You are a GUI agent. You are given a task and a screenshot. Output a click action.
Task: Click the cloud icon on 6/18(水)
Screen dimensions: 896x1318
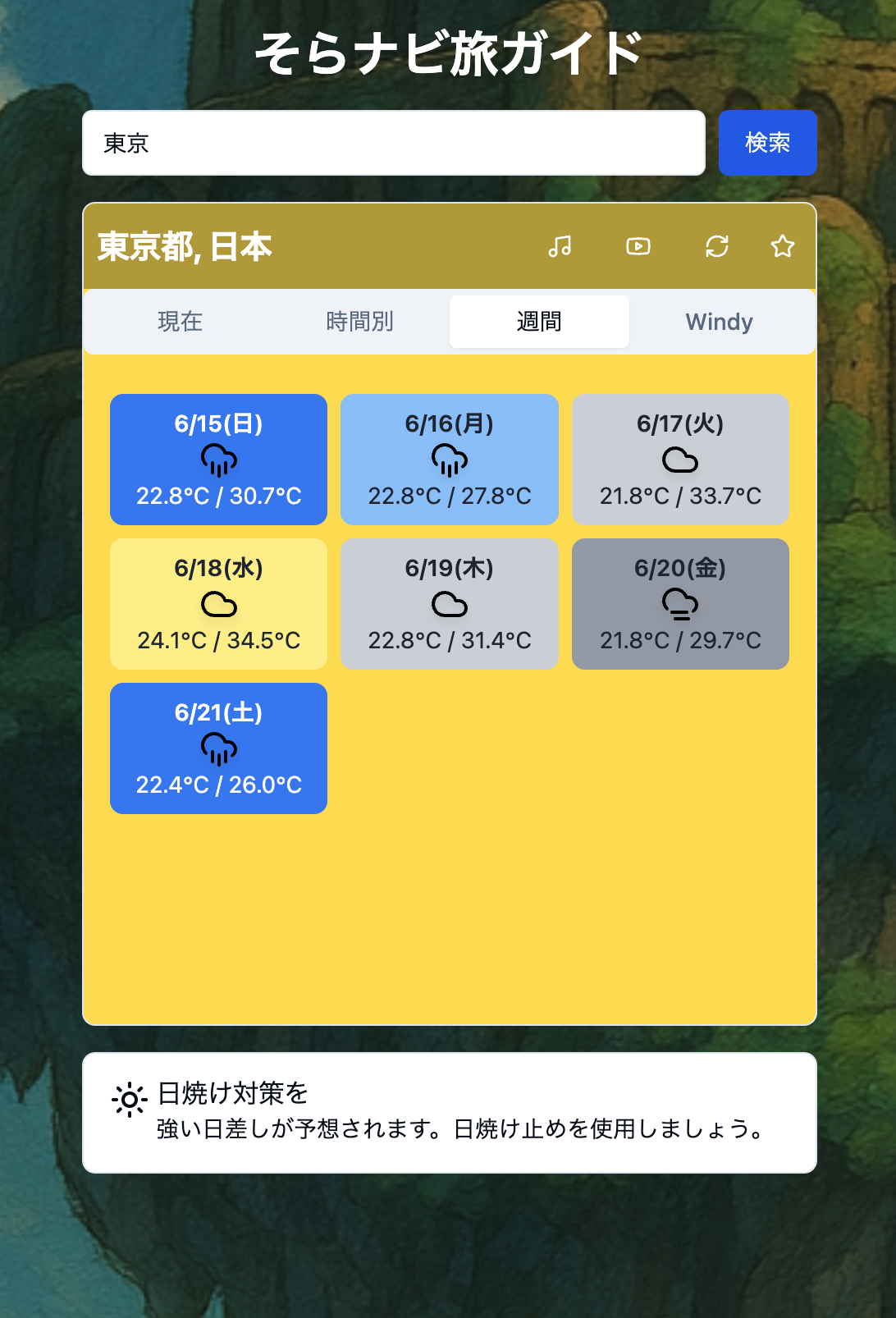pos(218,605)
